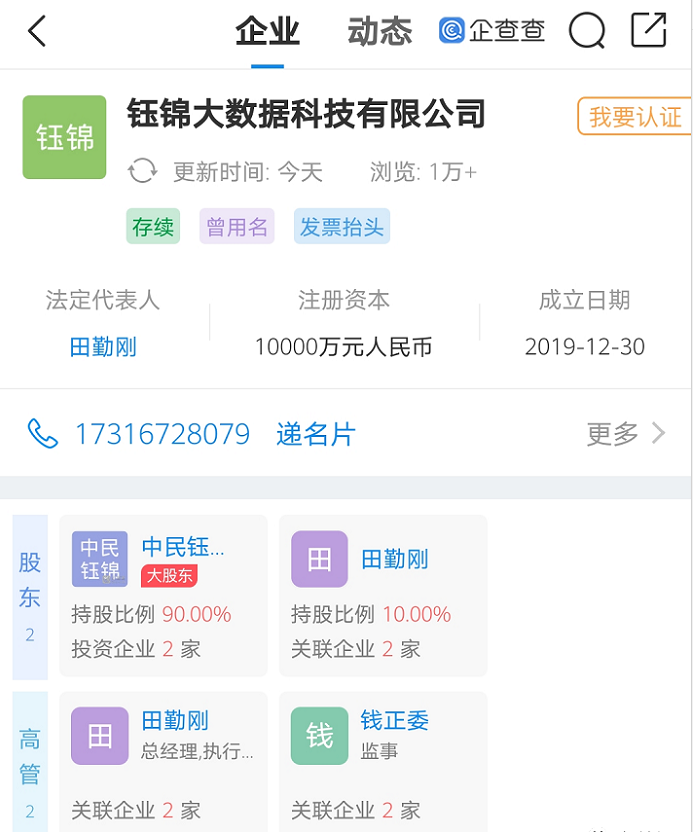
Task: View the 发票抬头 invoice info
Action: click(x=342, y=227)
